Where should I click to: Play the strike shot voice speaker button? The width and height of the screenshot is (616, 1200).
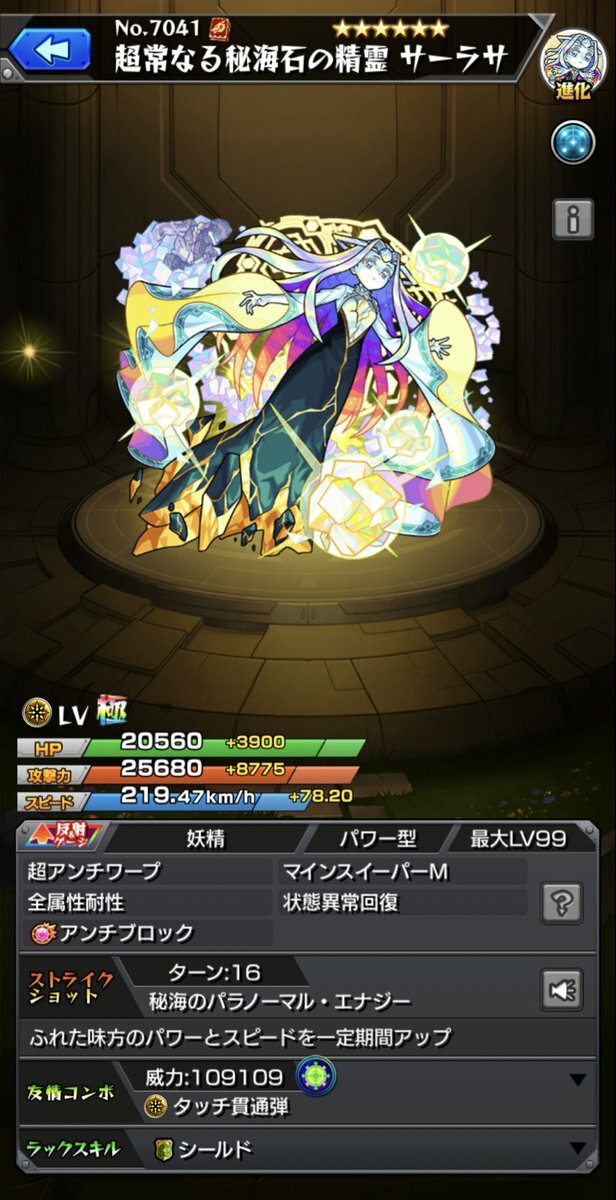tap(562, 990)
